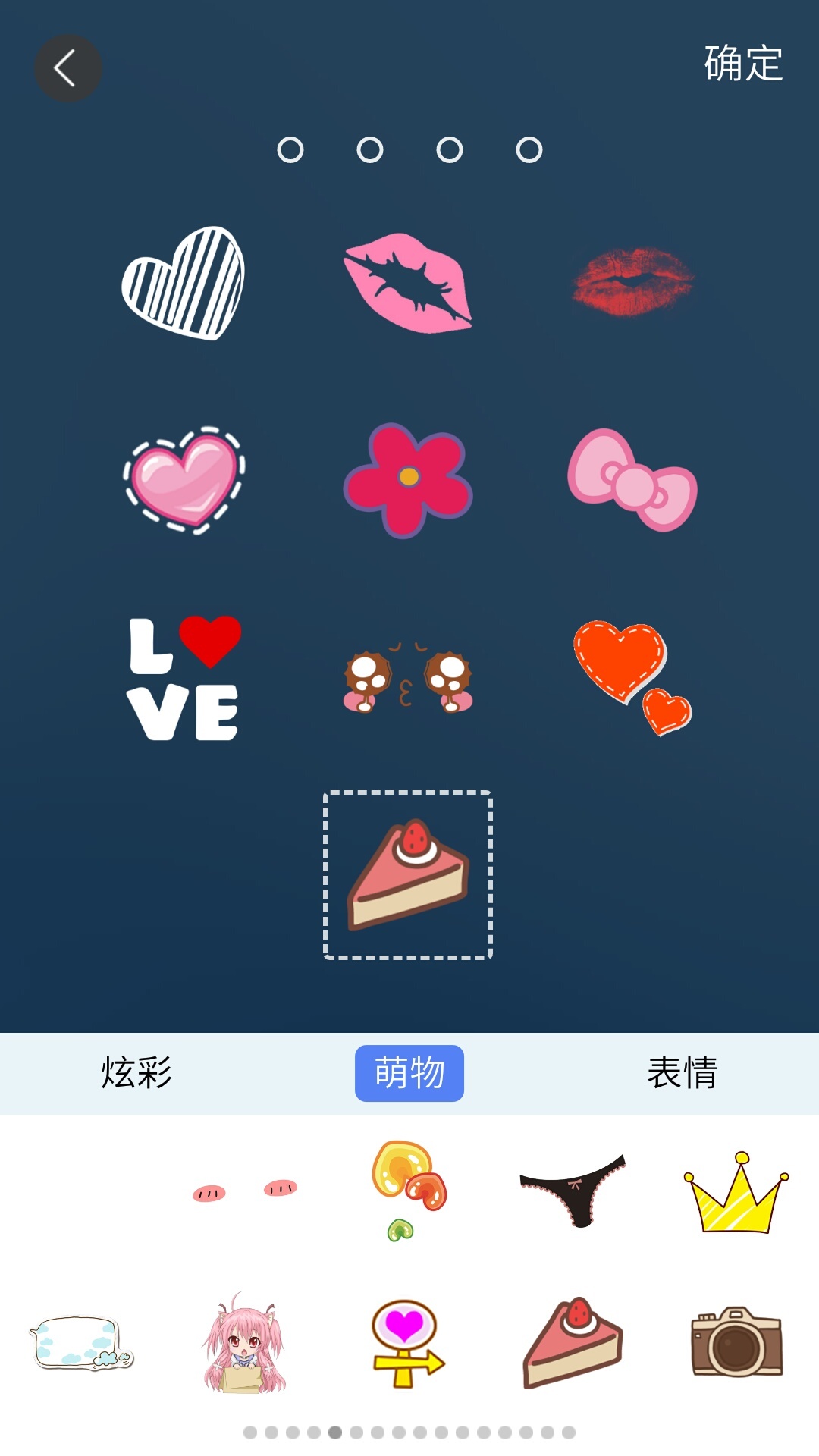Screen dimensions: 819x1456
Task: Select the cake slice sticker in the tray
Action: click(x=572, y=1342)
